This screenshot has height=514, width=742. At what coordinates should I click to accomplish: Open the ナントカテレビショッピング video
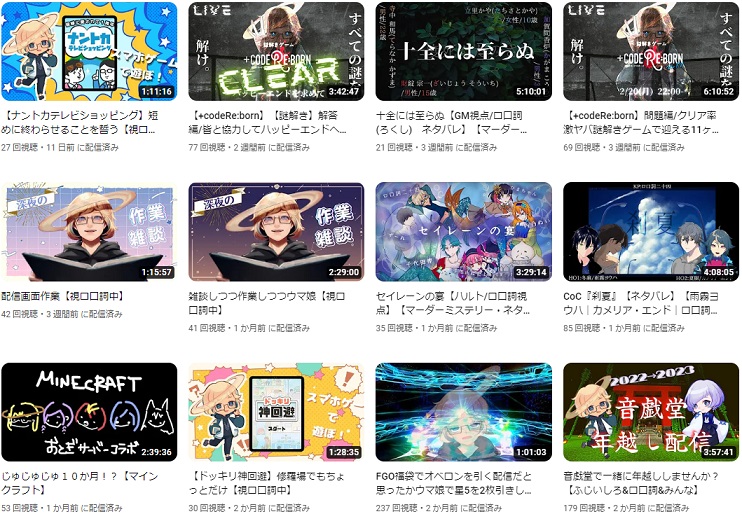coord(89,51)
